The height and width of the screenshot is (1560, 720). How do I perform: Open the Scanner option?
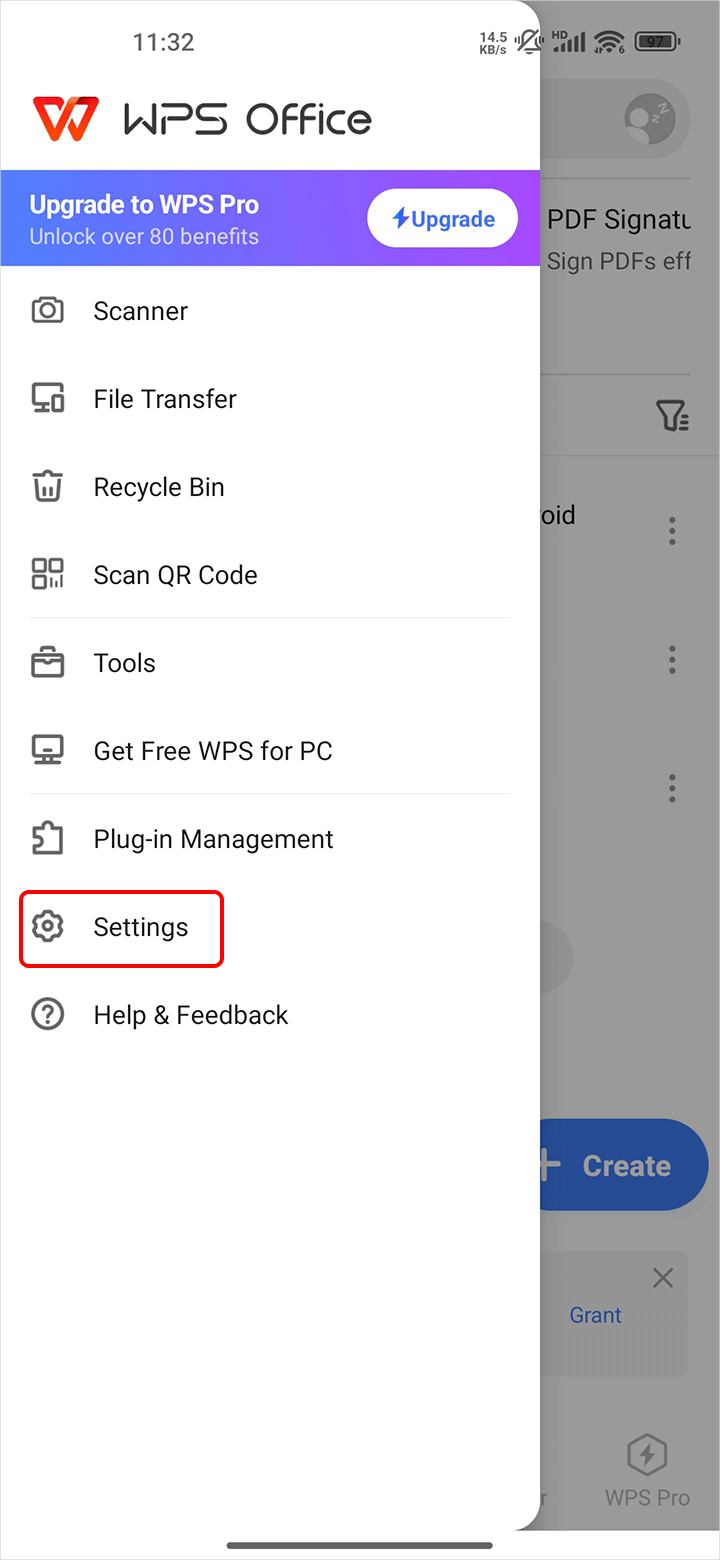[x=140, y=311]
